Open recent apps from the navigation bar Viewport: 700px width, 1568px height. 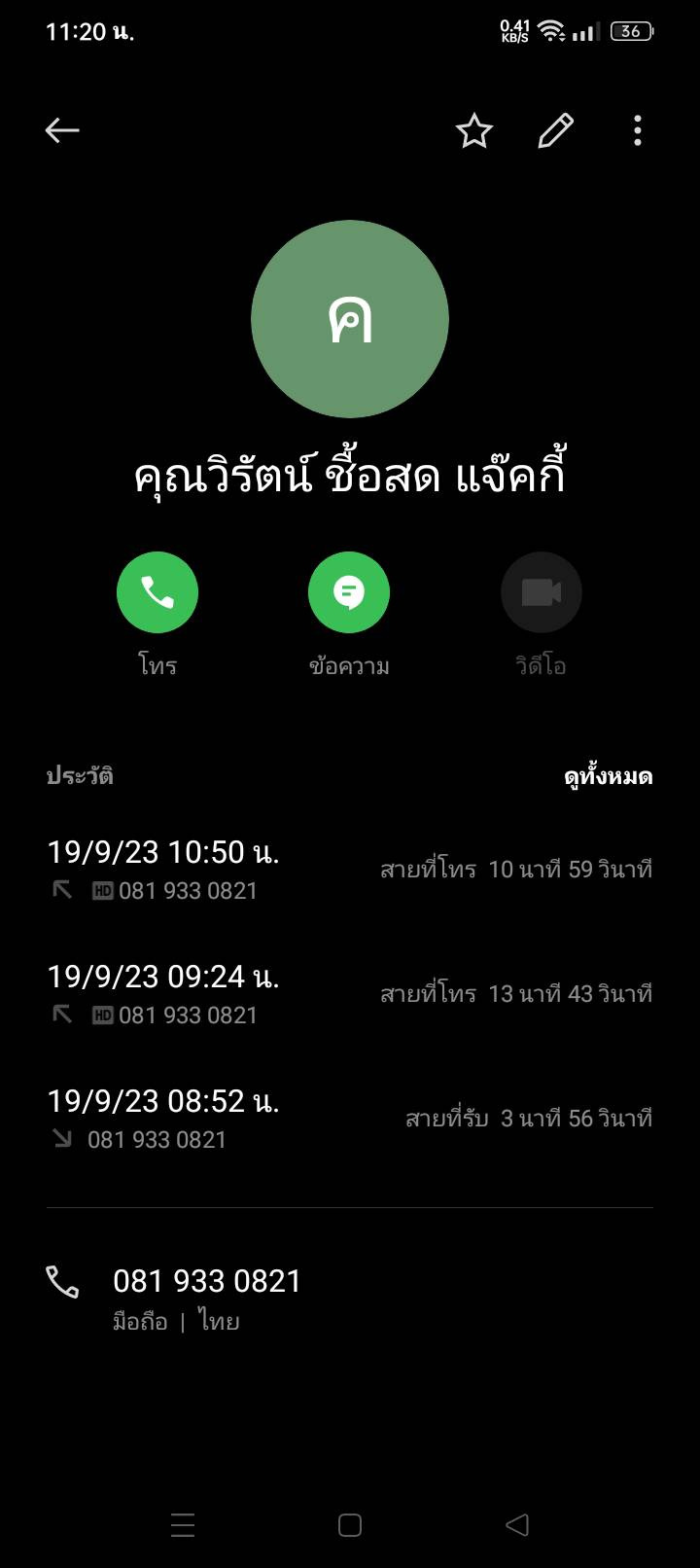pyautogui.click(x=183, y=1524)
